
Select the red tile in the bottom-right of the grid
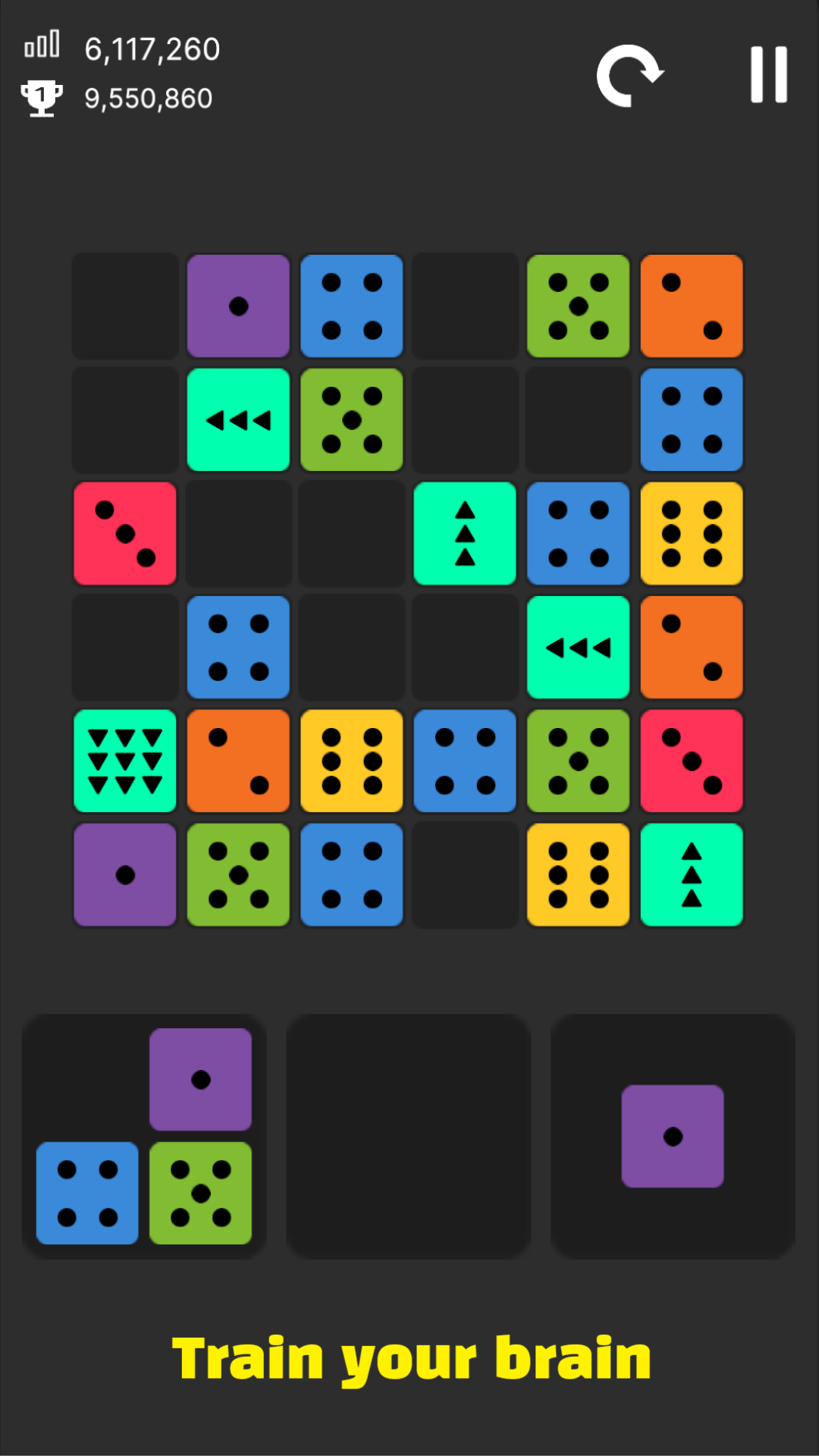[691, 761]
